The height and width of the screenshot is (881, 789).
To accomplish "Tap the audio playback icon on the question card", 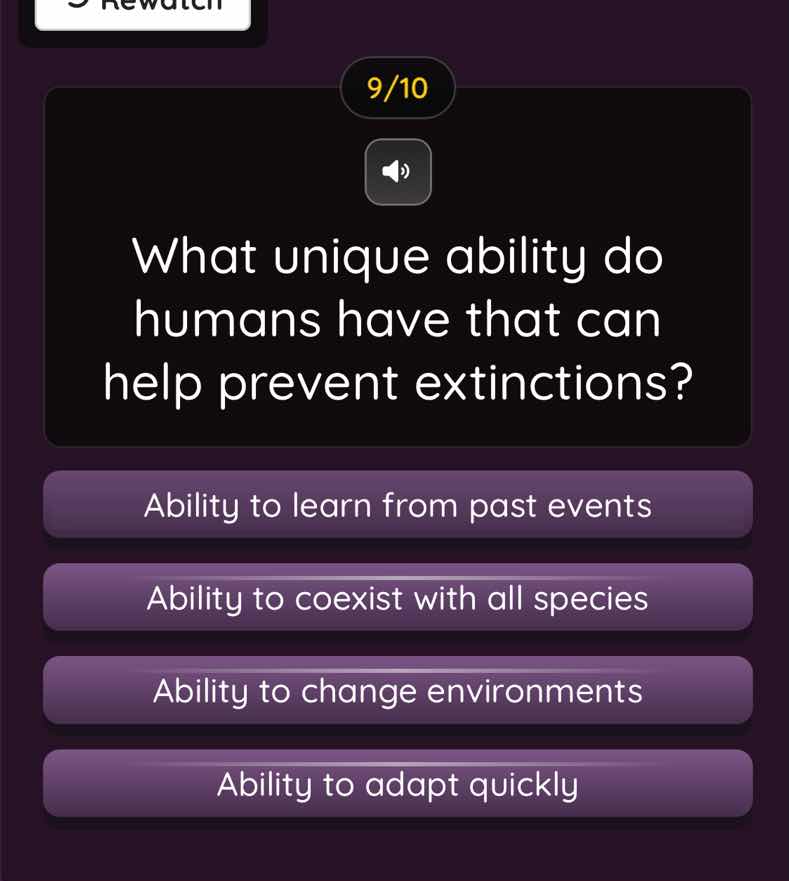I will pos(397,172).
